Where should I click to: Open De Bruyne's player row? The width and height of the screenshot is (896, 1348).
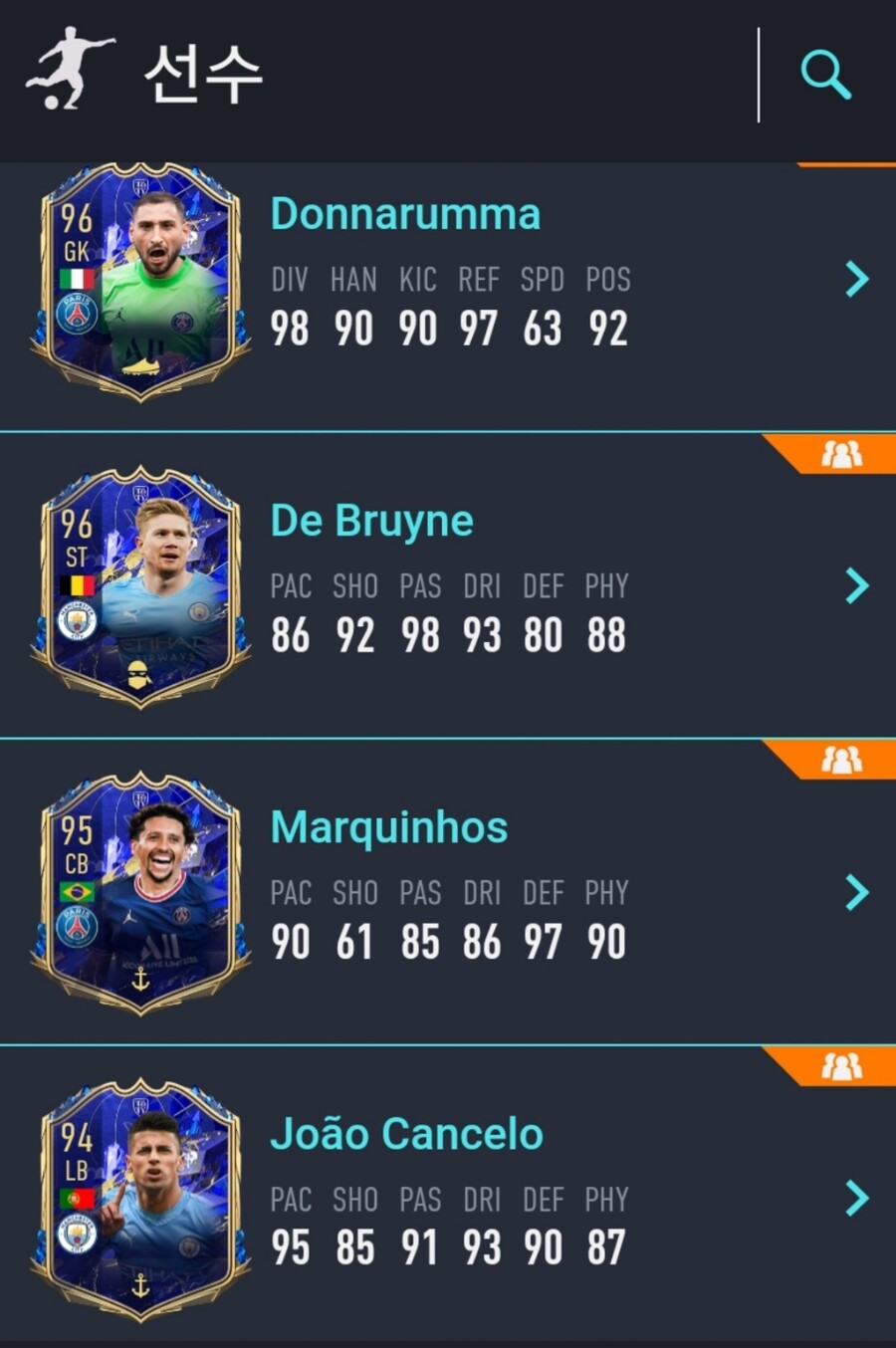[x=448, y=587]
